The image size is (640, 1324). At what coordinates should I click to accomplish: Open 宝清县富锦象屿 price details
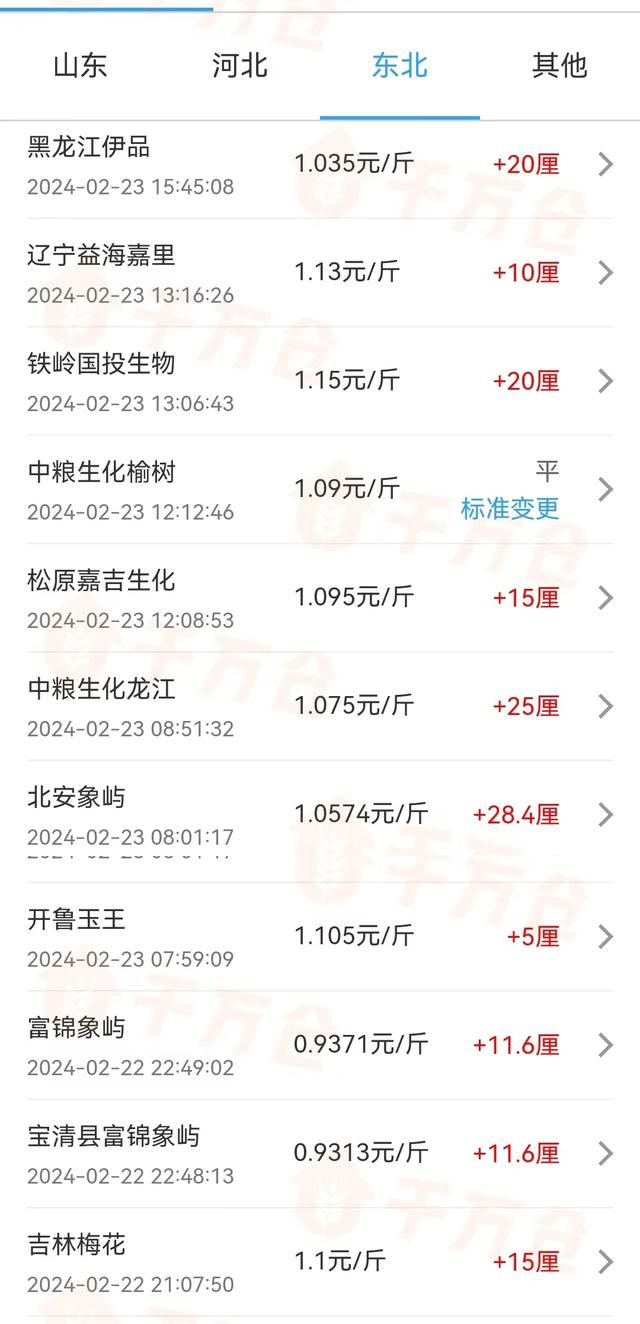point(320,1154)
